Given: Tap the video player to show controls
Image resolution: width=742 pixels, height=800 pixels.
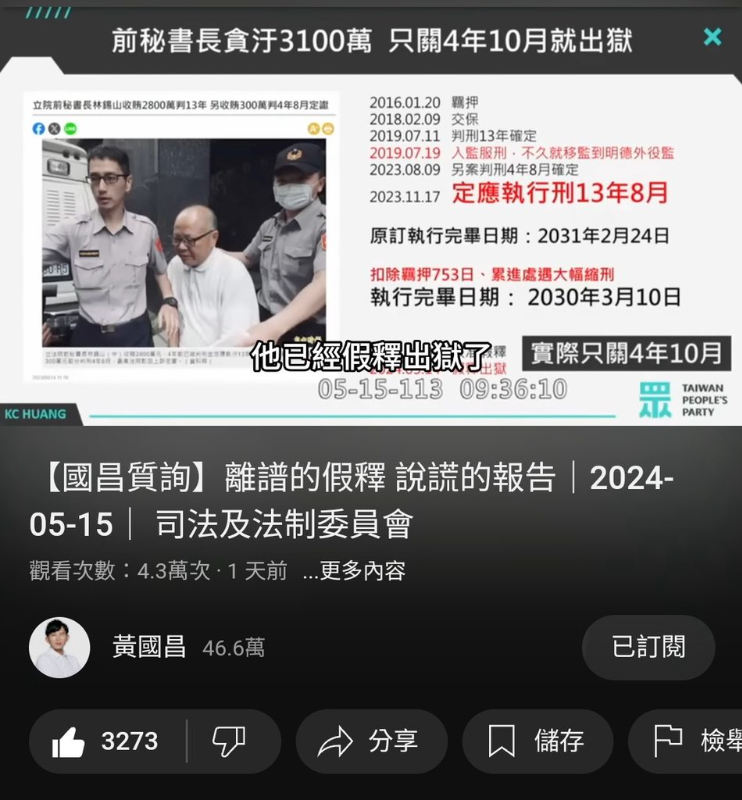Looking at the screenshot, I should pos(371,230).
